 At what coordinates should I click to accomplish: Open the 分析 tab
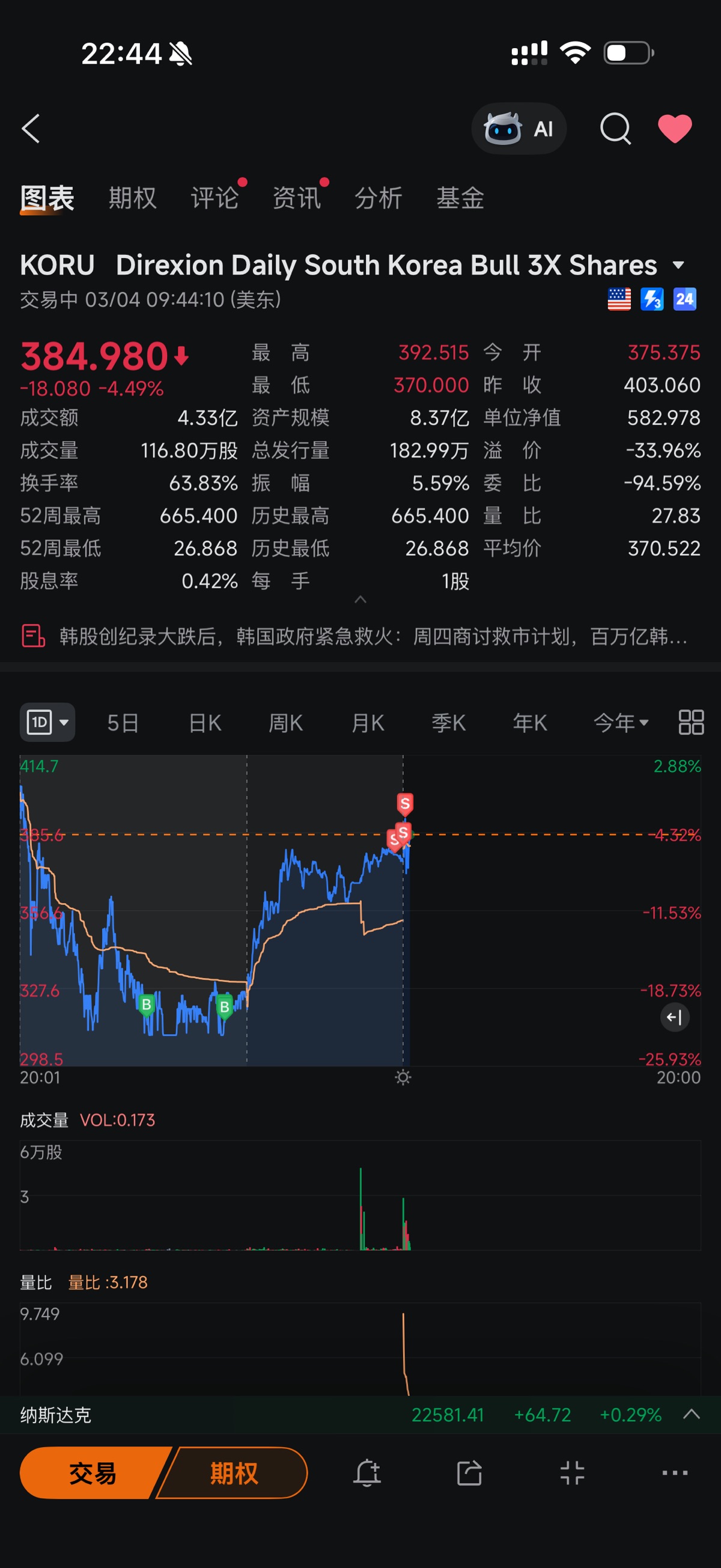[x=378, y=198]
